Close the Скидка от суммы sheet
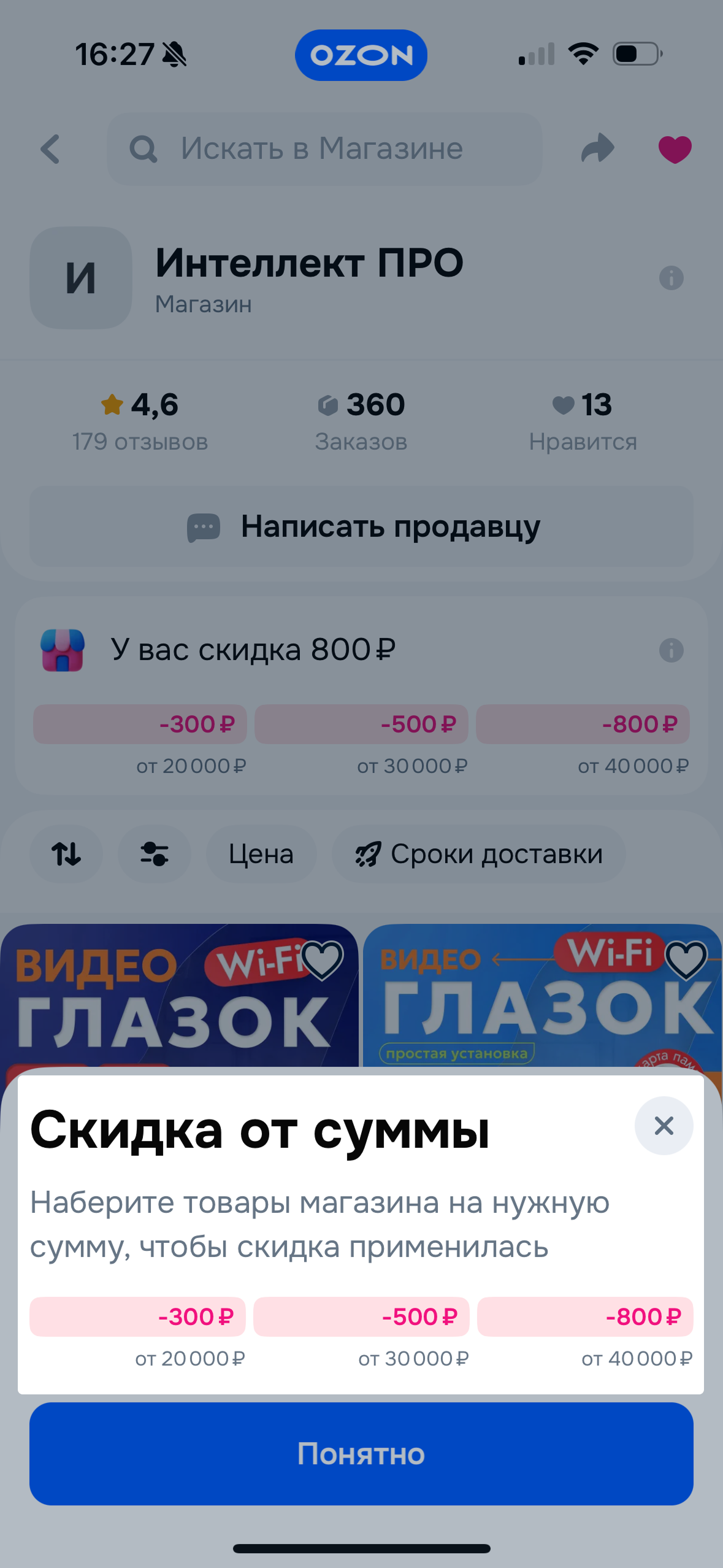The height and width of the screenshot is (1568, 723). (664, 1126)
